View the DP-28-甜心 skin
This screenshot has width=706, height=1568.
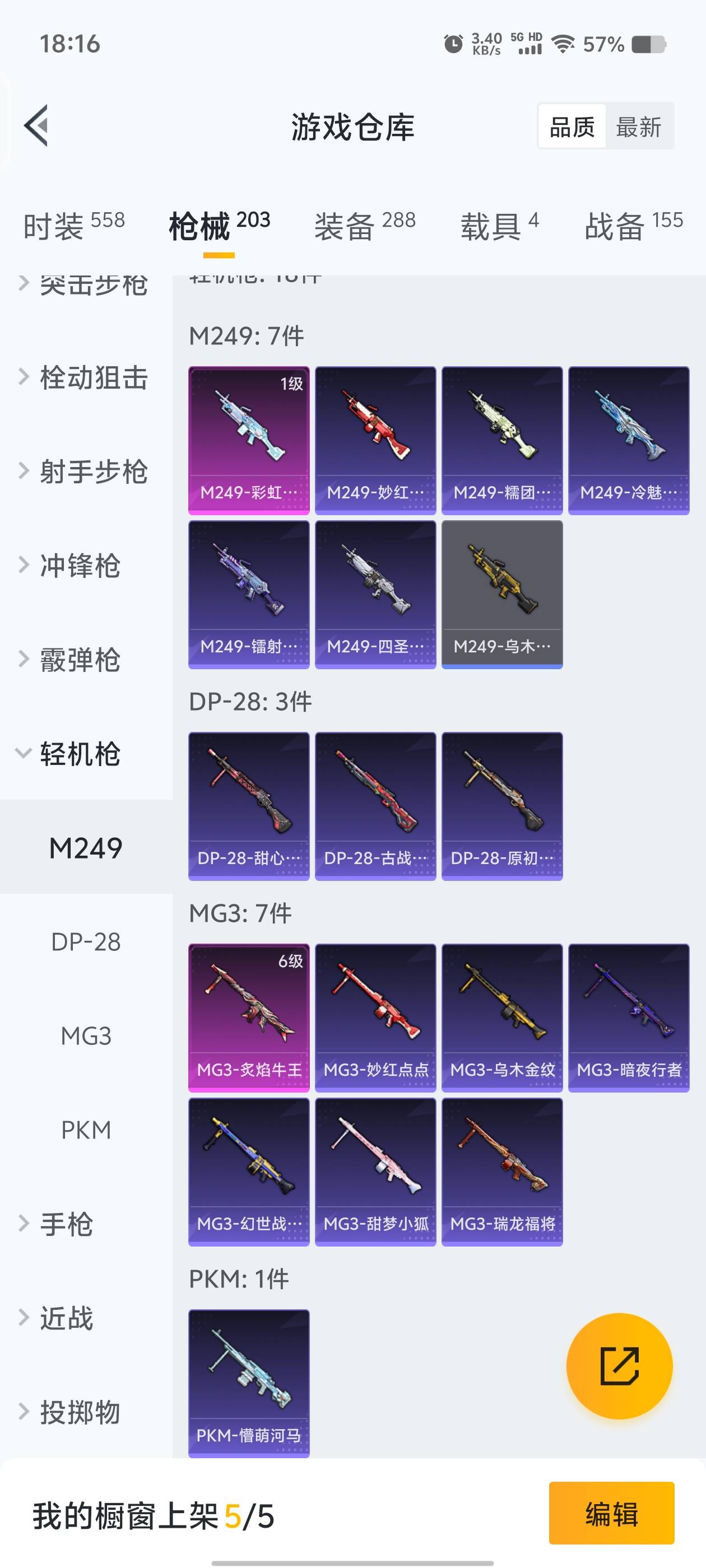pos(249,806)
